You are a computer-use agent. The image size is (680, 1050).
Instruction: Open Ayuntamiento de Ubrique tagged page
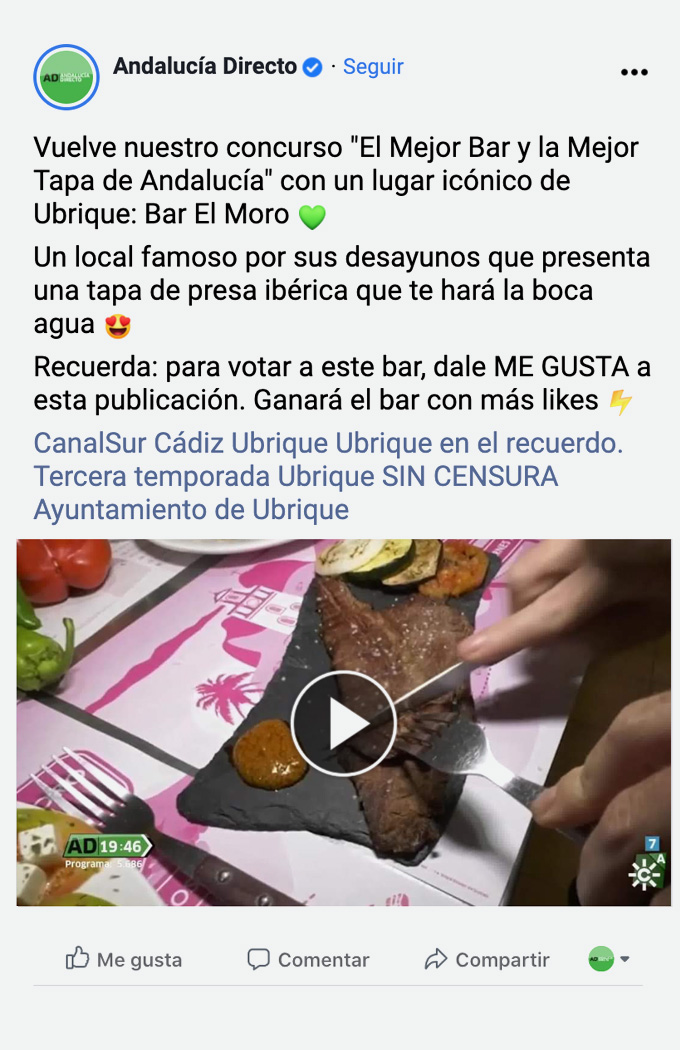(x=191, y=509)
